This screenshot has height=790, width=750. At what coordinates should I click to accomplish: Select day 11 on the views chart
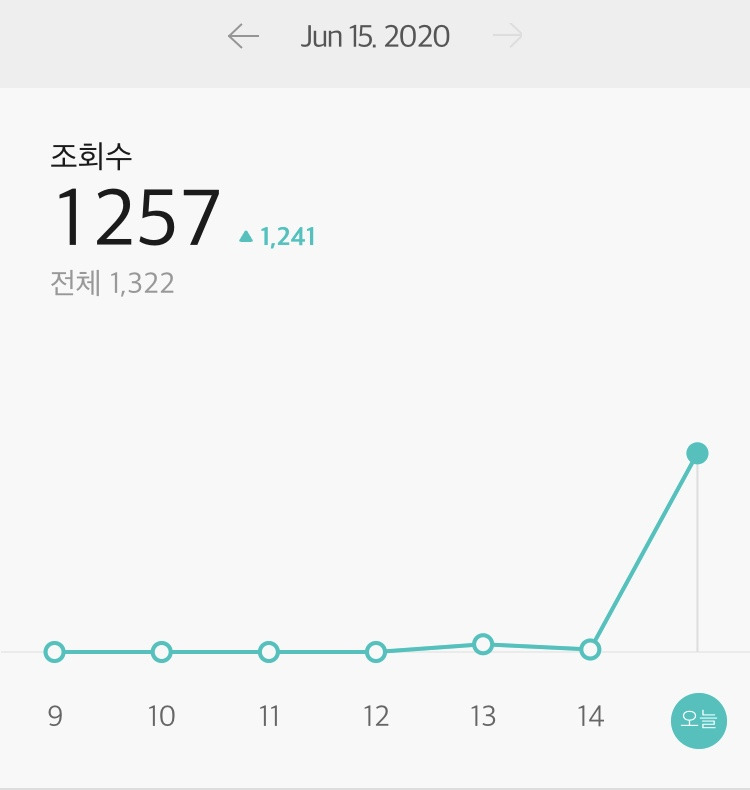pos(269,652)
